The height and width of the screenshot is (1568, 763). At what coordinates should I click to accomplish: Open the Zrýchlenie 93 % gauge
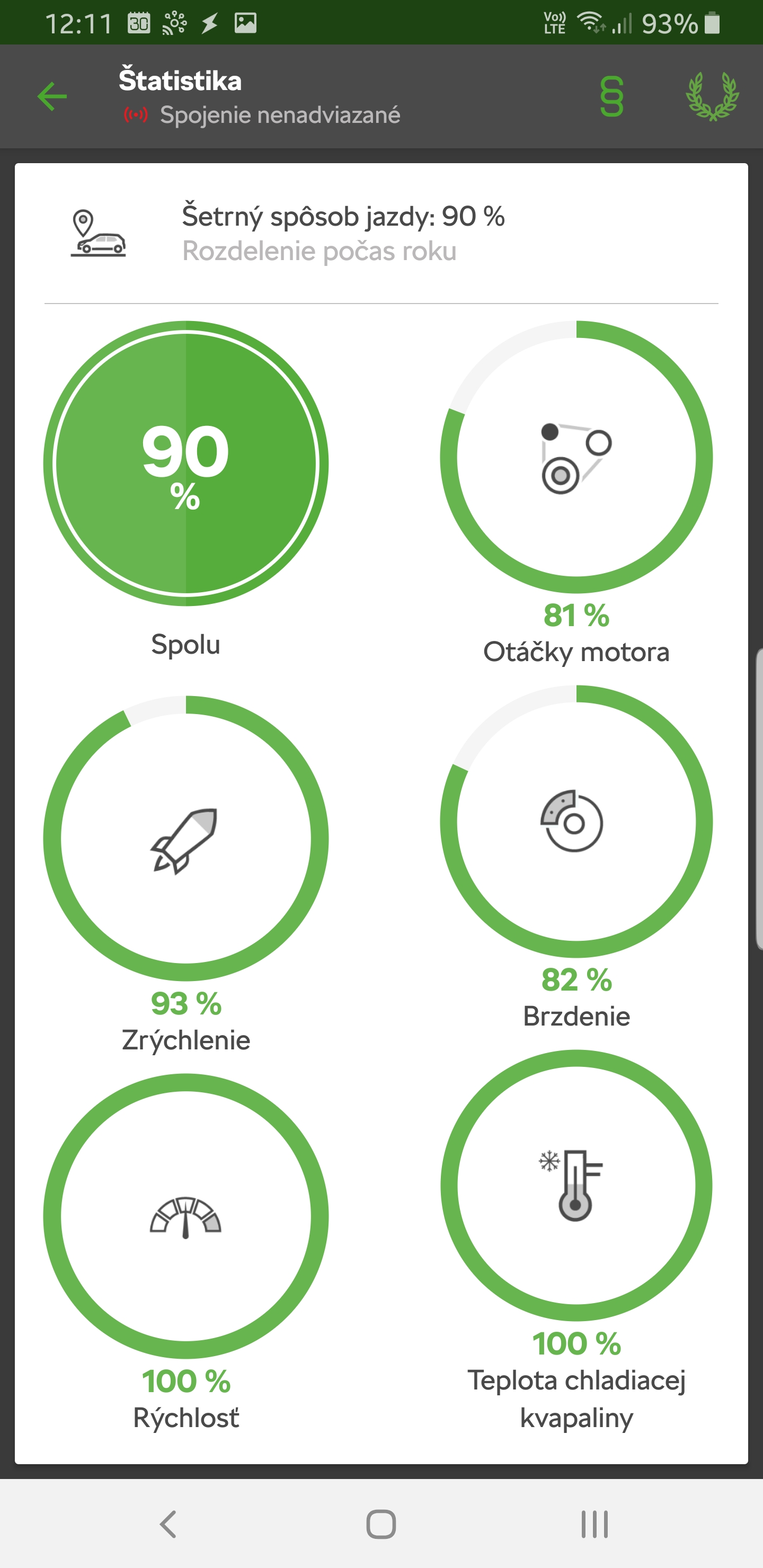(186, 838)
